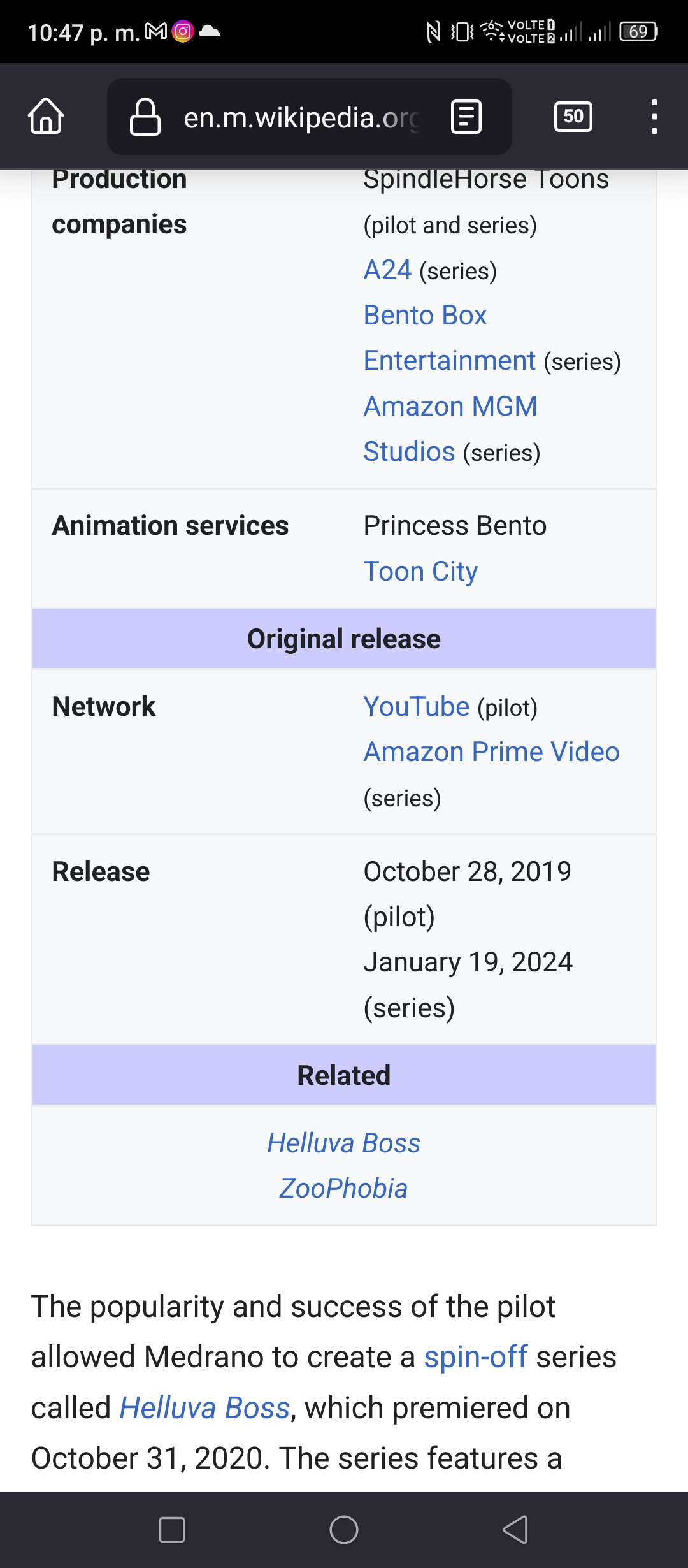Go to the browser home page
The width and height of the screenshot is (688, 1568).
coord(46,117)
